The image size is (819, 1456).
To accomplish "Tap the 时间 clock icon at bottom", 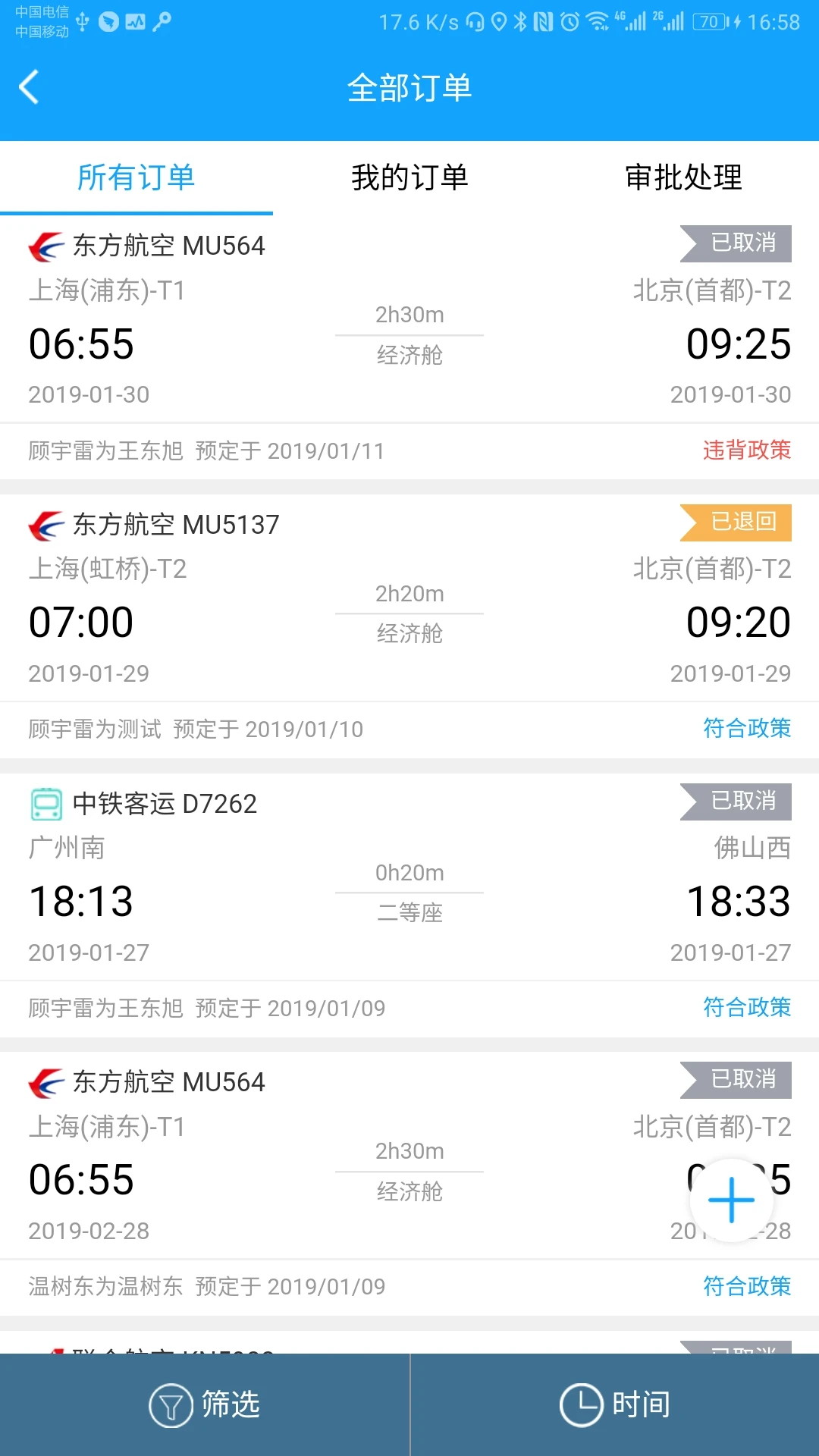I will [580, 1404].
